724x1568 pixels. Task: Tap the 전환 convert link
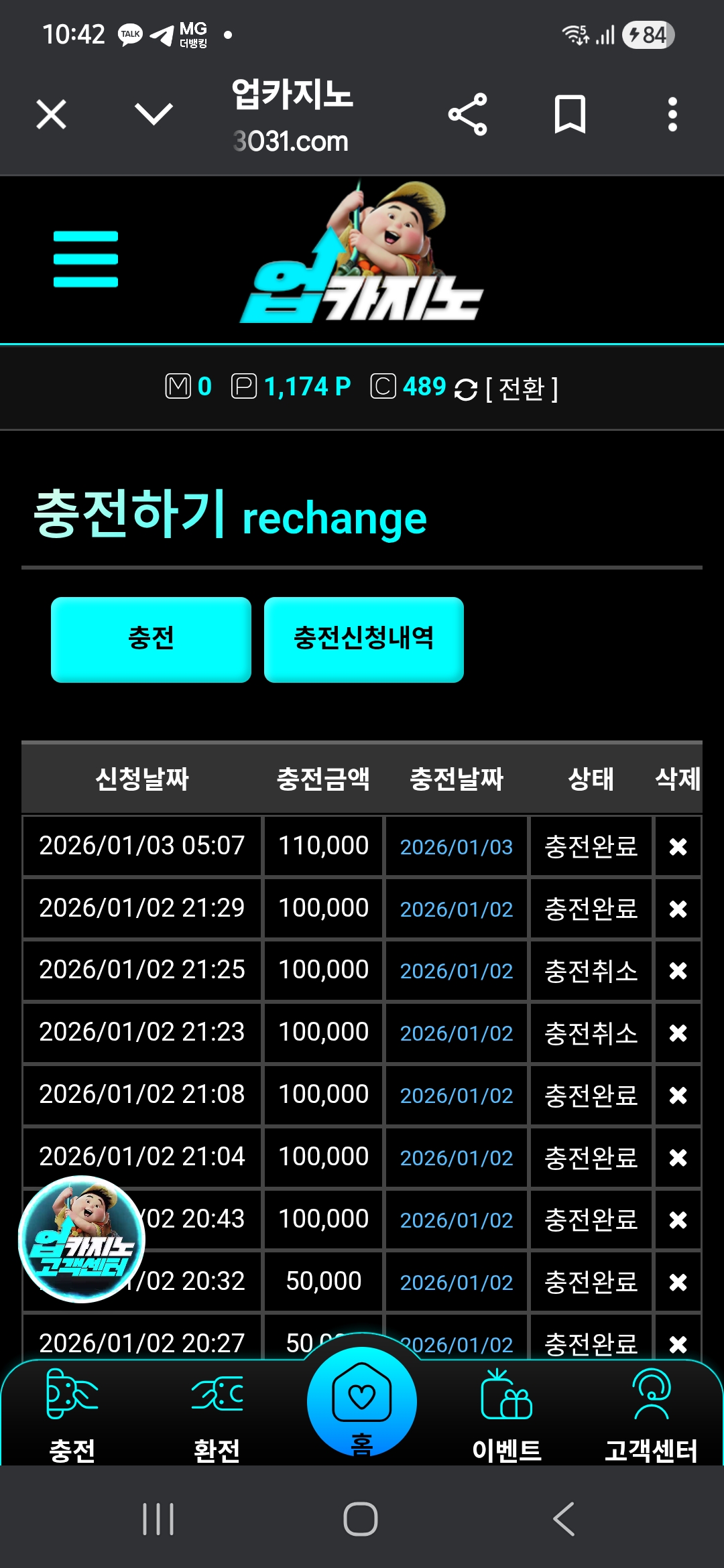tap(522, 388)
